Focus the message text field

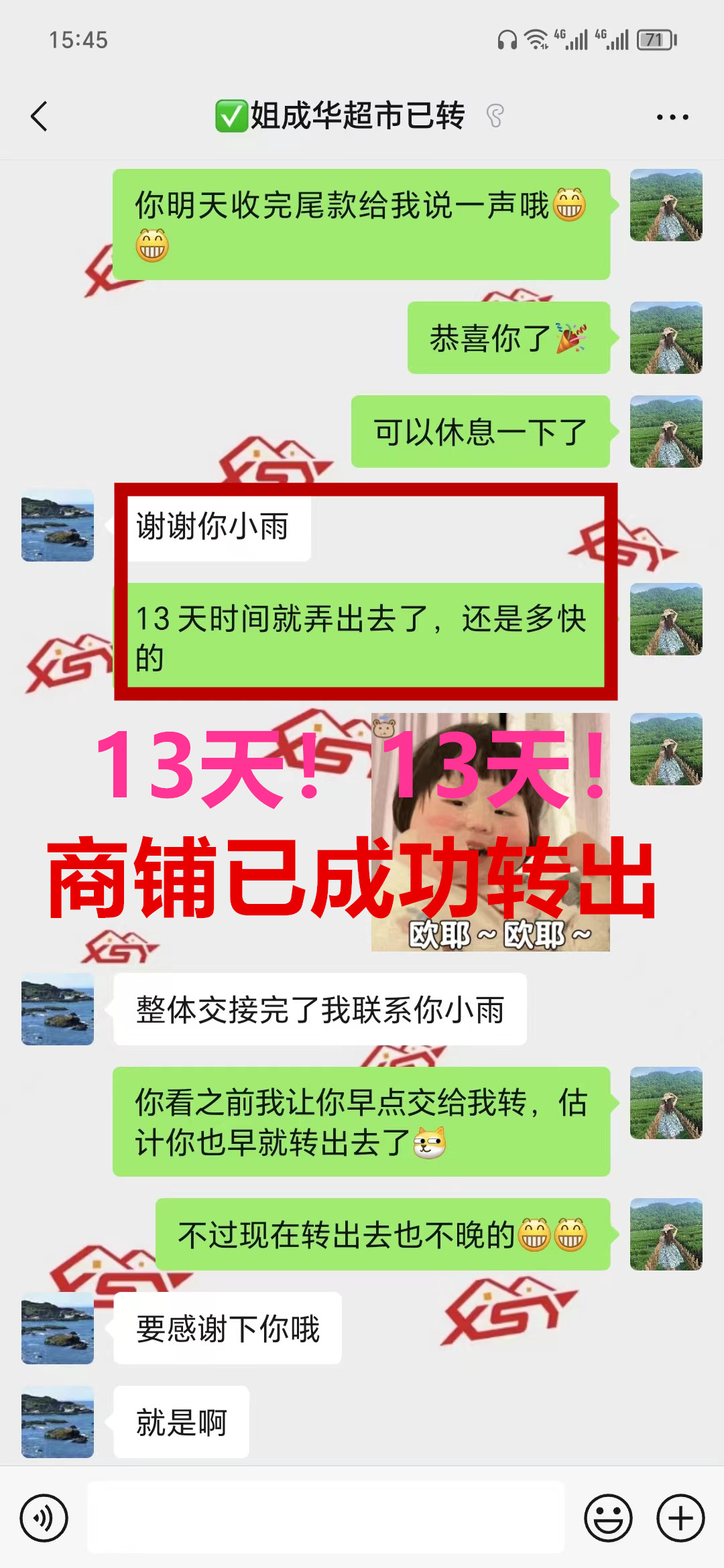click(326, 1518)
